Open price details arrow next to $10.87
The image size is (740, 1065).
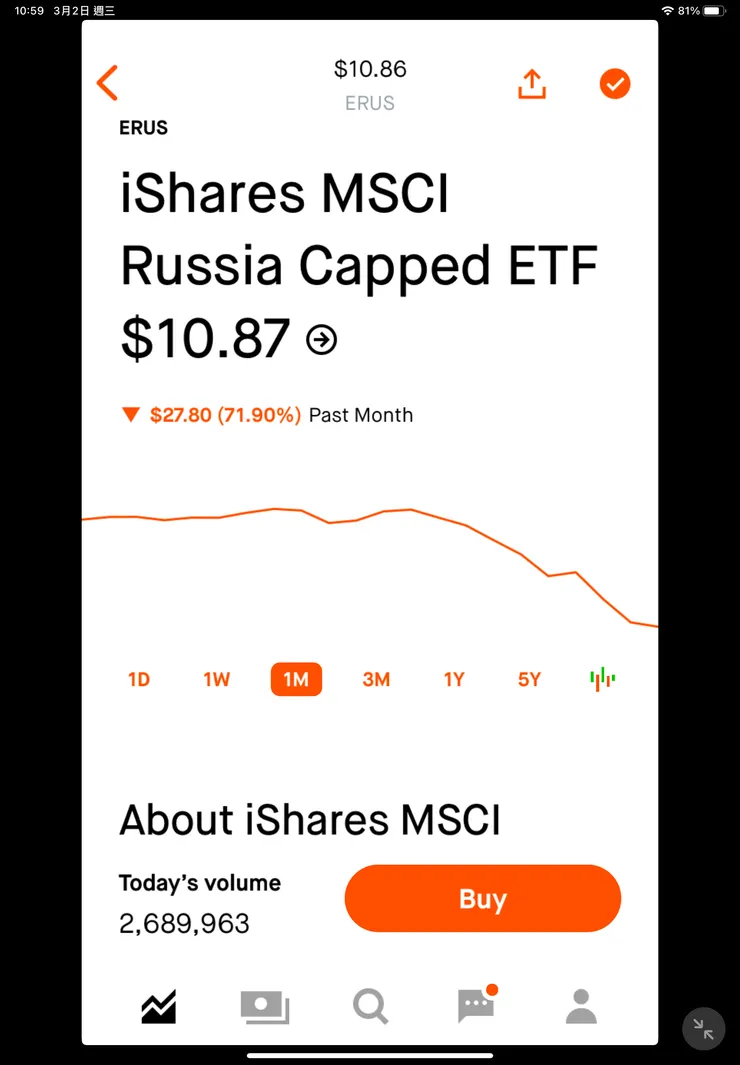click(x=322, y=340)
